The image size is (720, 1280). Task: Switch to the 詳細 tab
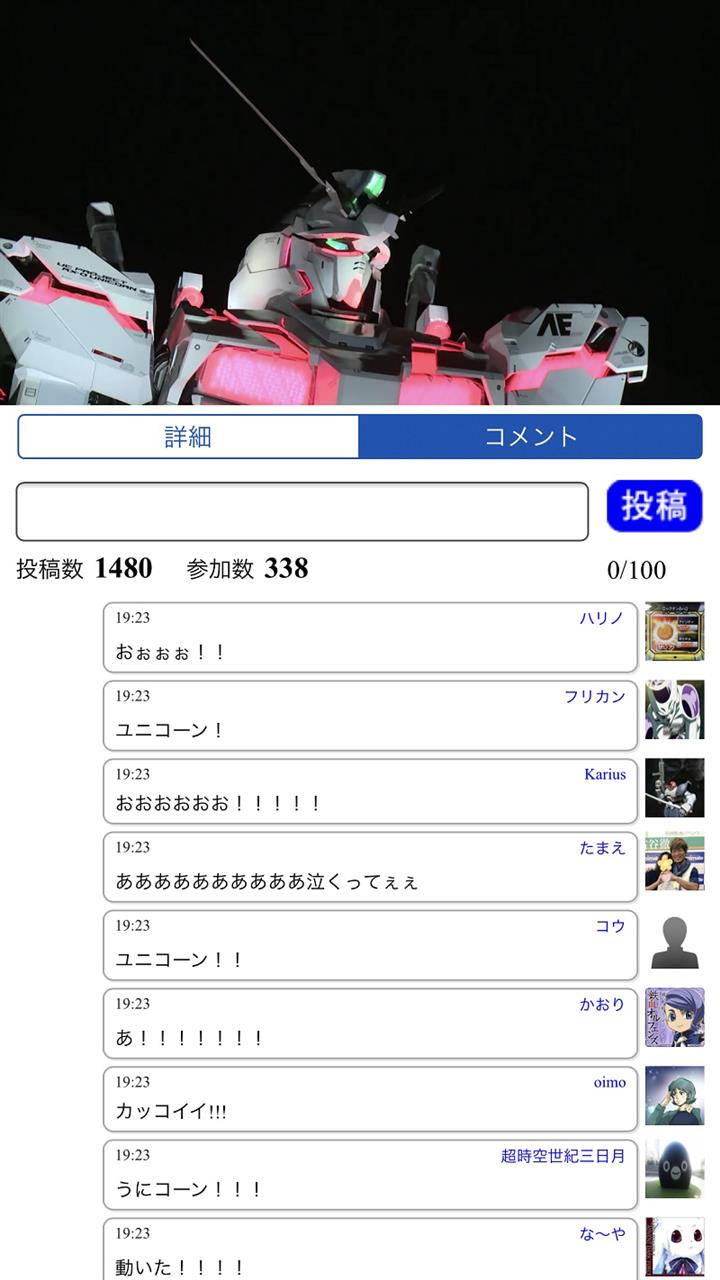188,437
